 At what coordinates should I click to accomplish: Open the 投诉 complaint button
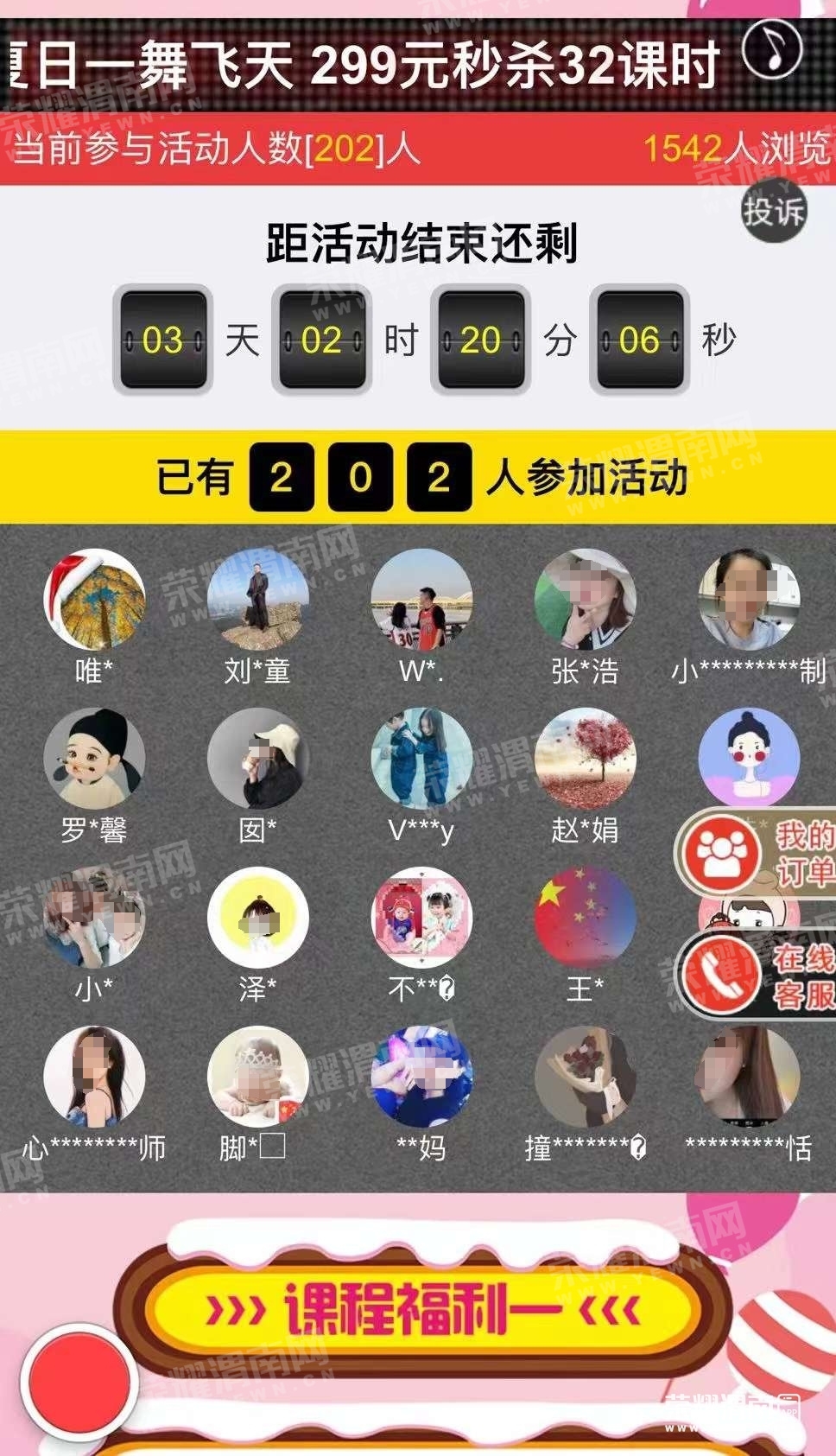(x=774, y=212)
